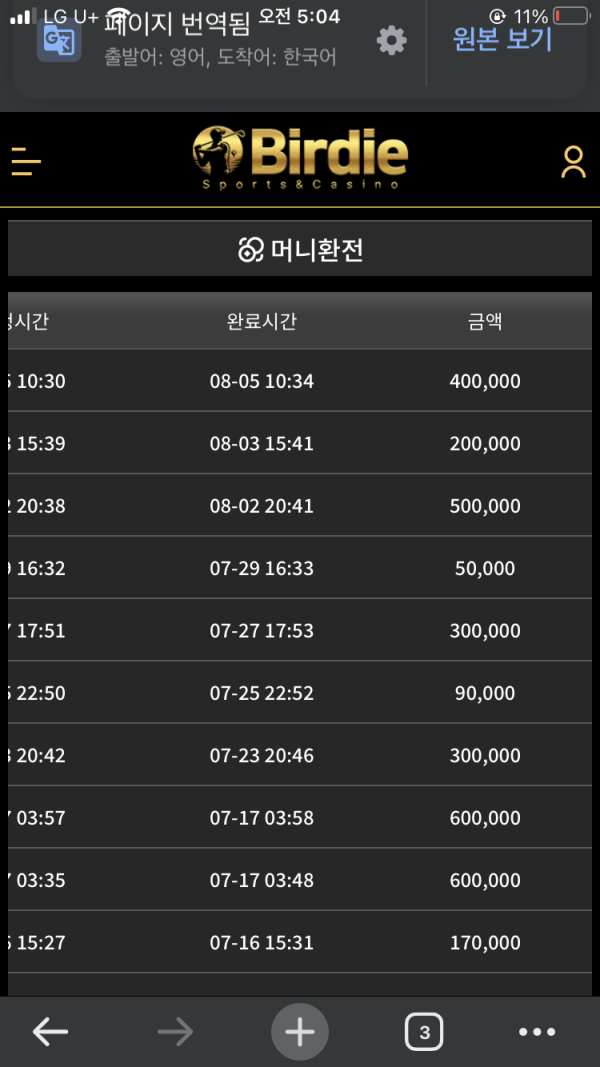Open the tab switcher showing 3
The height and width of the screenshot is (1067, 600).
[424, 1032]
